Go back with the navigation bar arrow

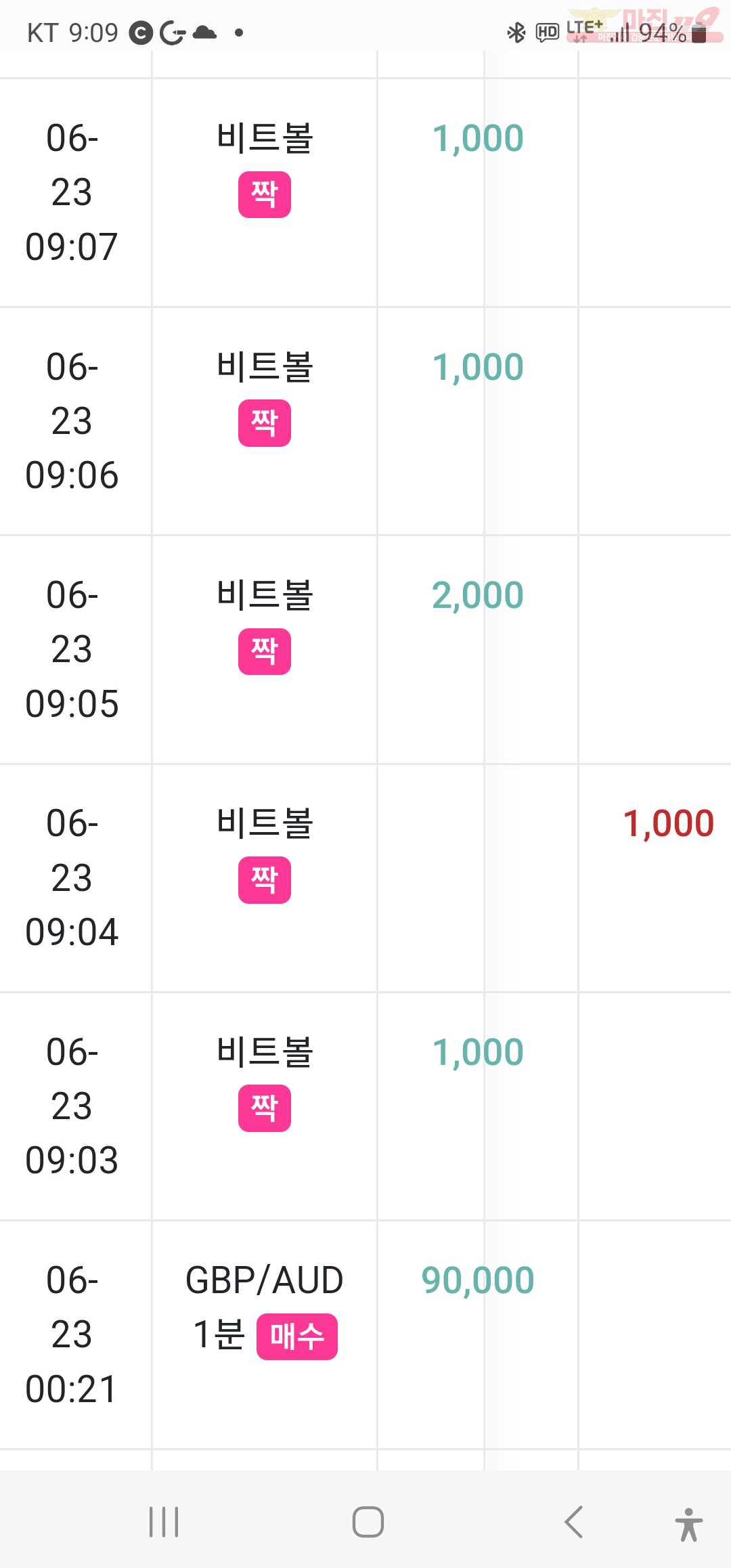tap(573, 1522)
